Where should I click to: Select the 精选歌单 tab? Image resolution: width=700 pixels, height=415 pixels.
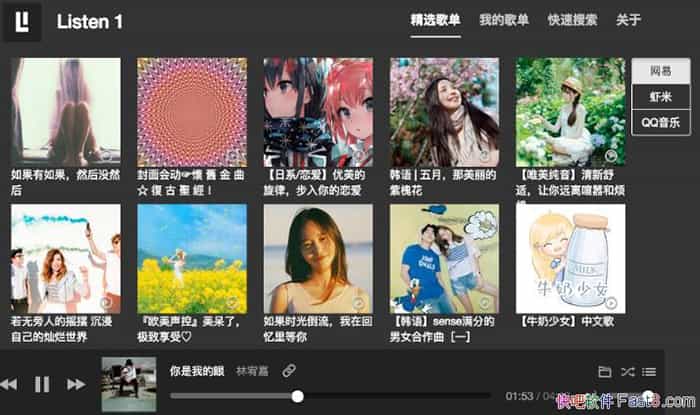point(435,20)
